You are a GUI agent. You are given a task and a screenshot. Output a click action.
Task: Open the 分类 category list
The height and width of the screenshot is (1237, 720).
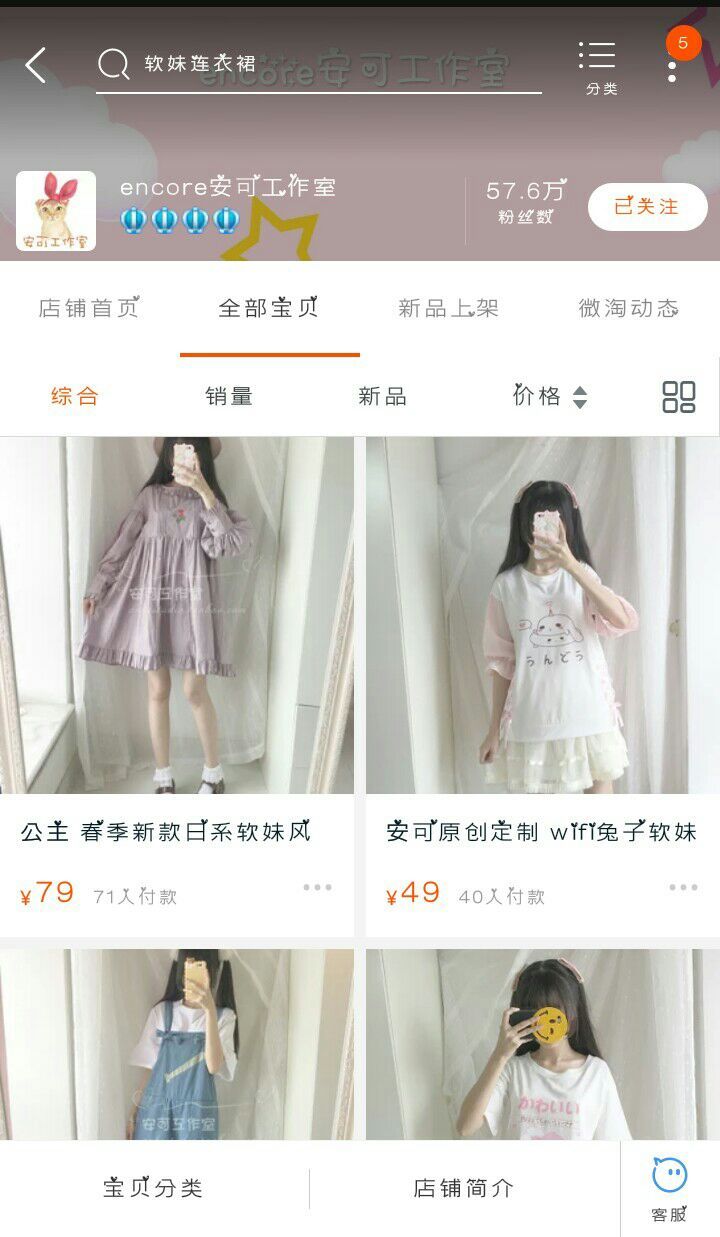tap(600, 68)
